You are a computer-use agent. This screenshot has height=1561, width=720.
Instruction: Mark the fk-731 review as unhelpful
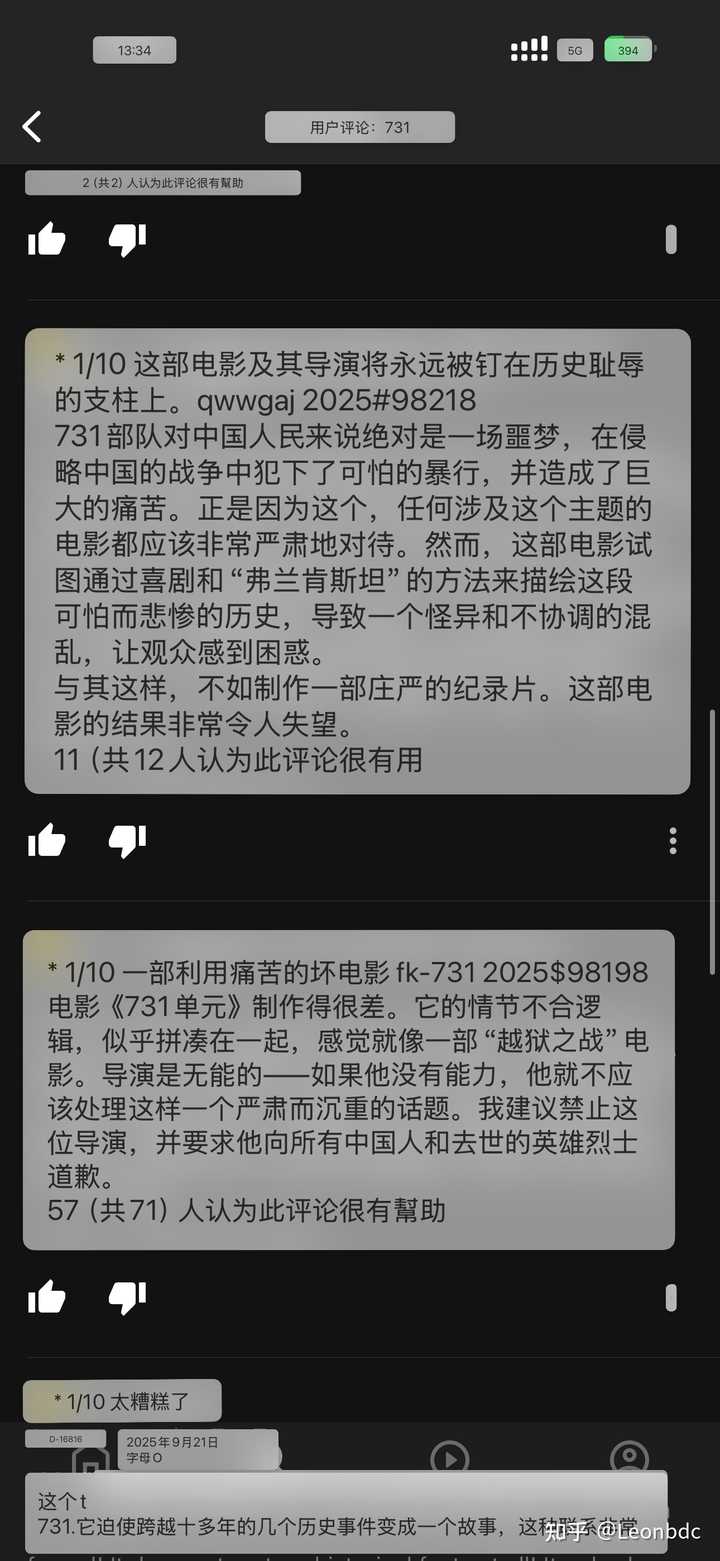tap(127, 1298)
